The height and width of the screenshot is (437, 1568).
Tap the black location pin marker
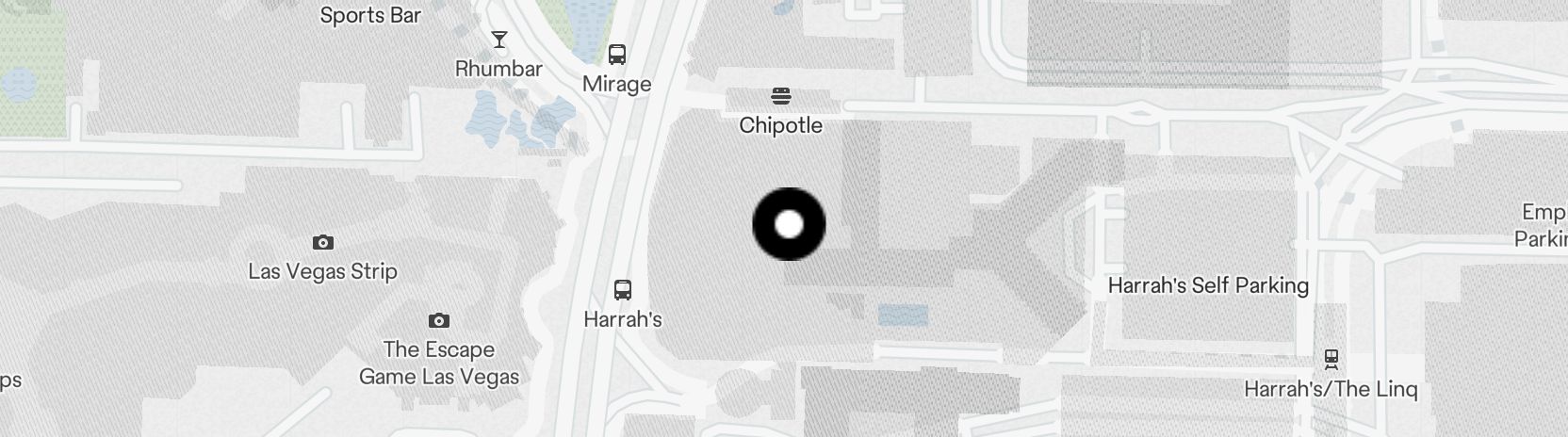[x=789, y=224]
